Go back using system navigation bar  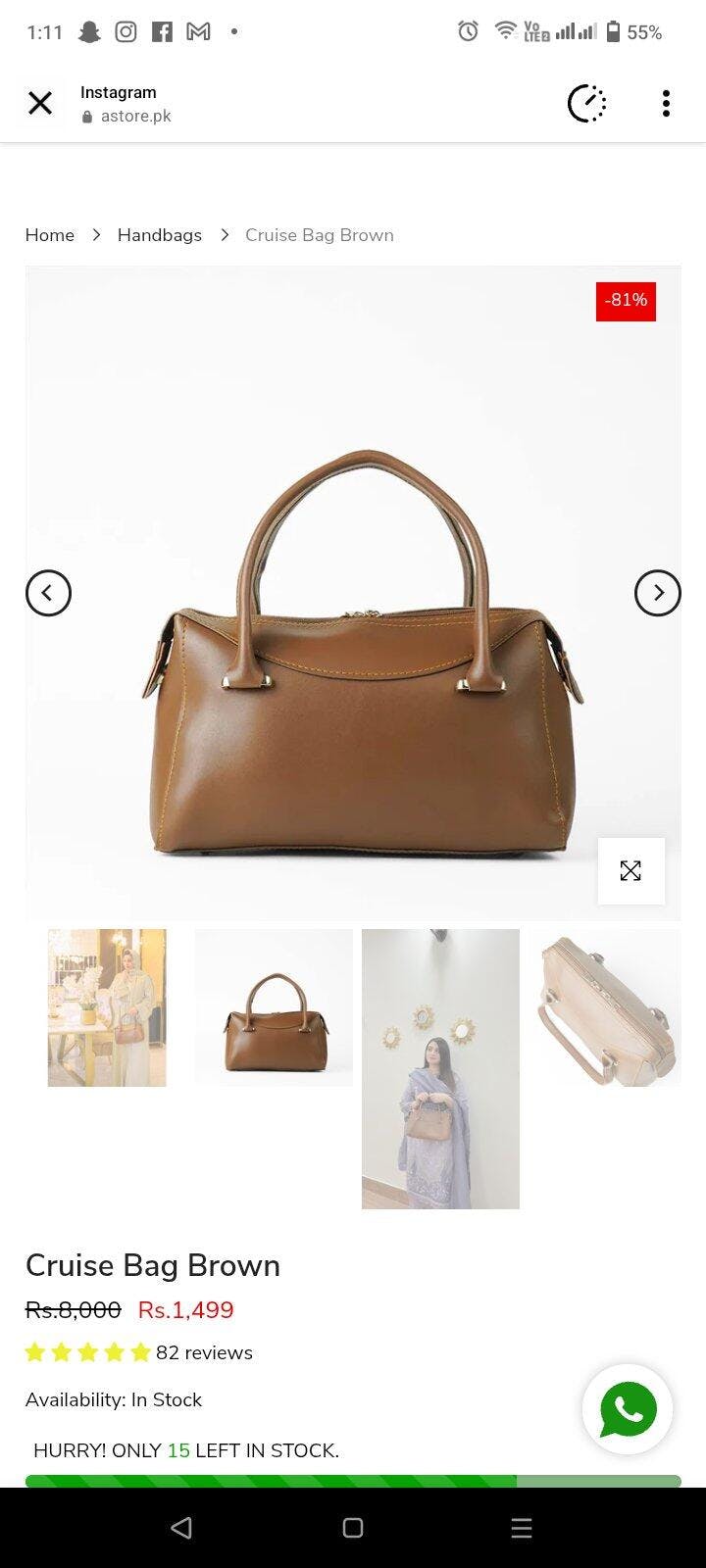tap(181, 1528)
